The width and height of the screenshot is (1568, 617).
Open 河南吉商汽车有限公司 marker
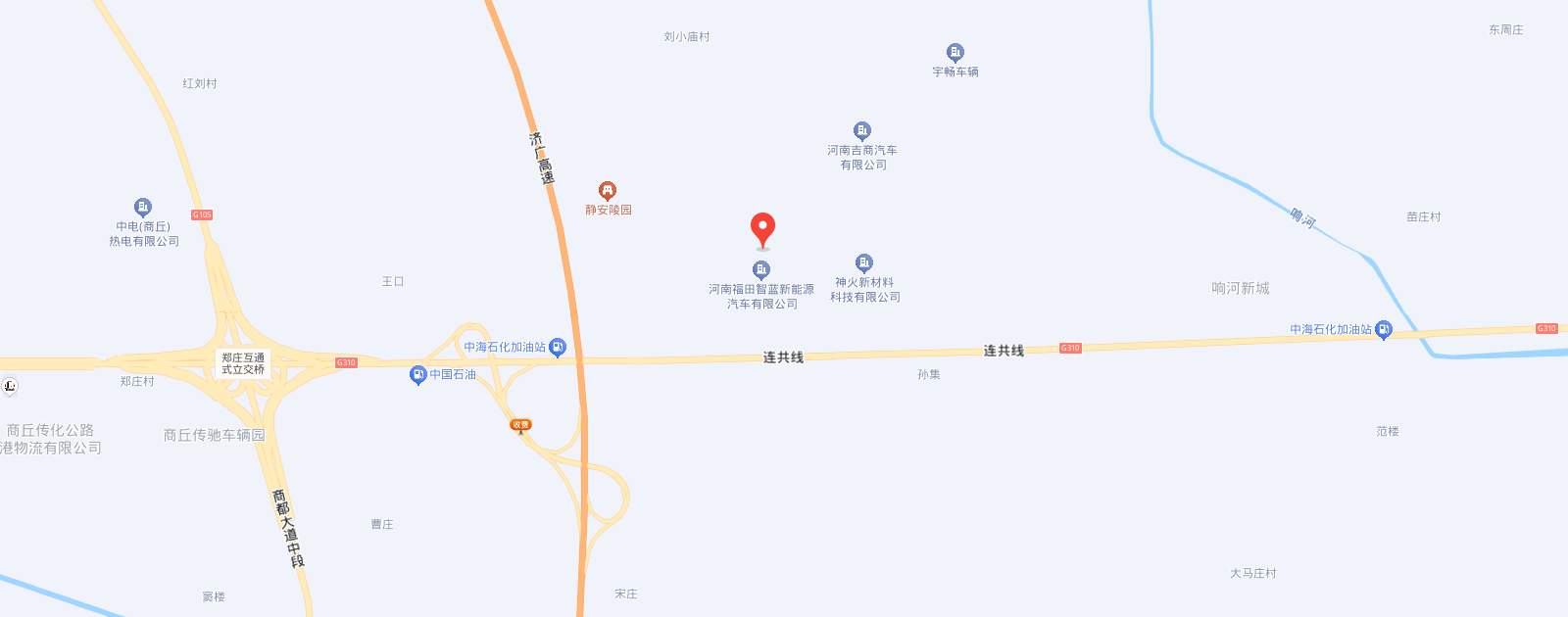tap(862, 130)
